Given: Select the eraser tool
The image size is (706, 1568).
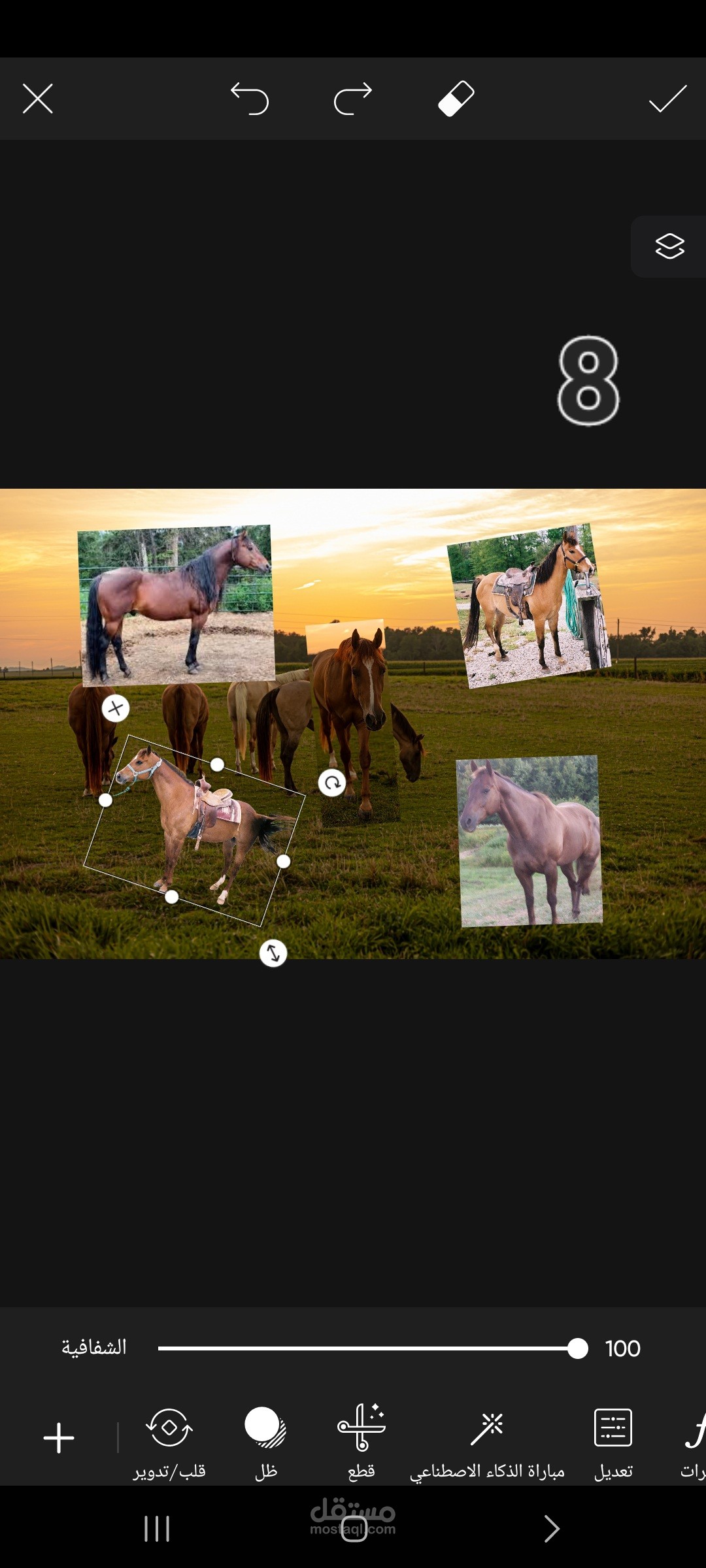Looking at the screenshot, I should [x=456, y=99].
